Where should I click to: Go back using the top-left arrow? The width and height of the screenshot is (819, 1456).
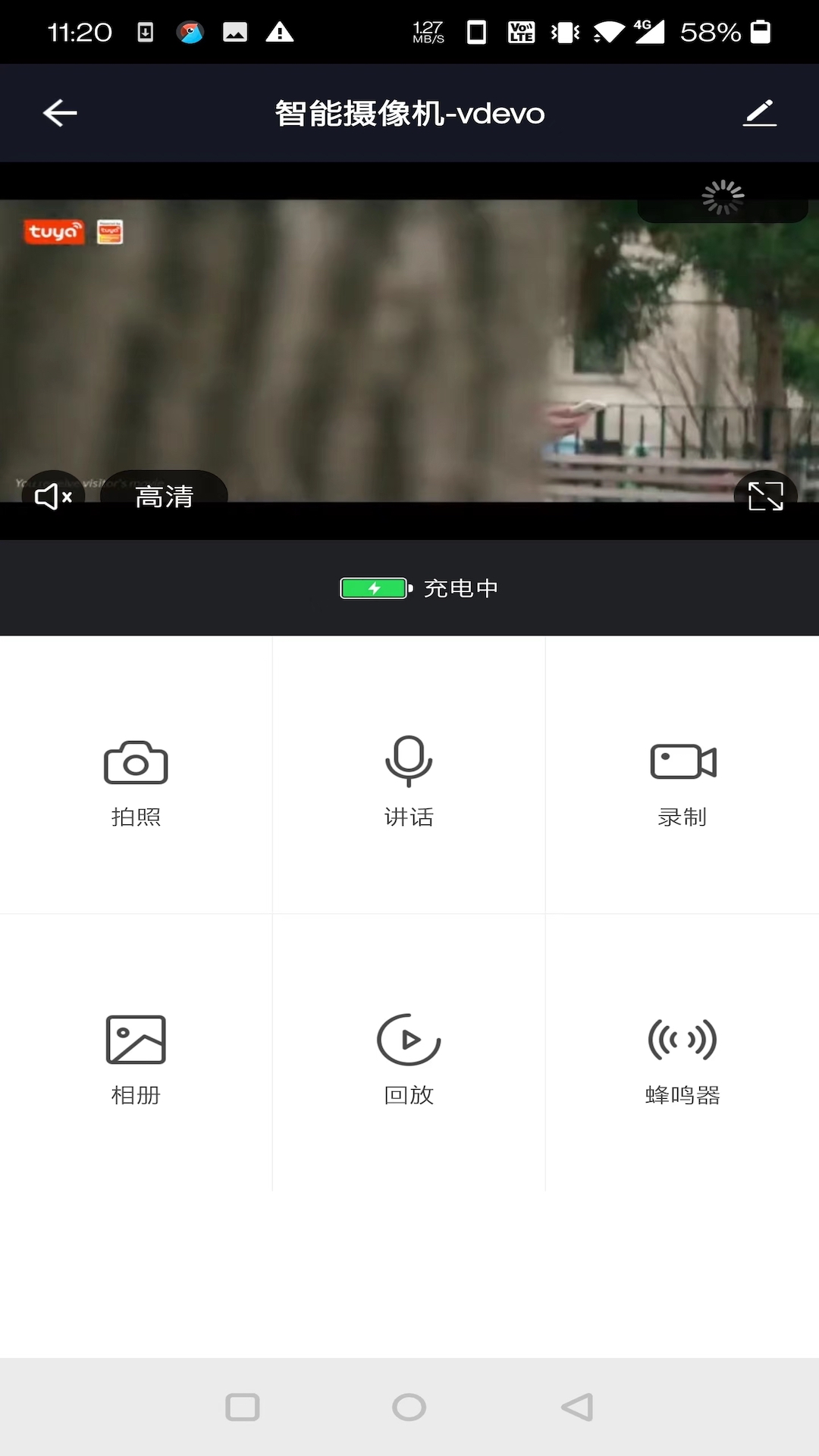60,113
